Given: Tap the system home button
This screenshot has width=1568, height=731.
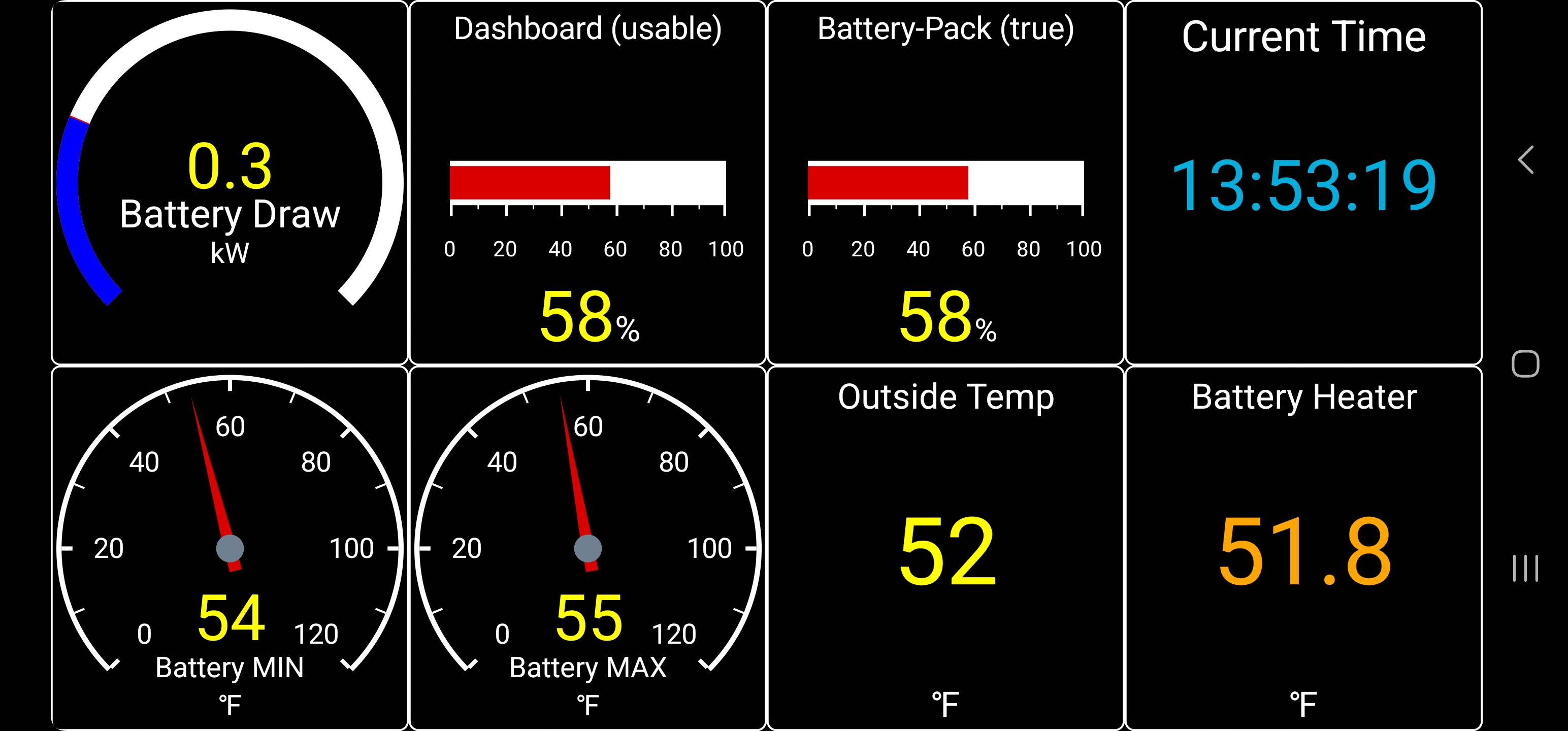Looking at the screenshot, I should (1525, 364).
